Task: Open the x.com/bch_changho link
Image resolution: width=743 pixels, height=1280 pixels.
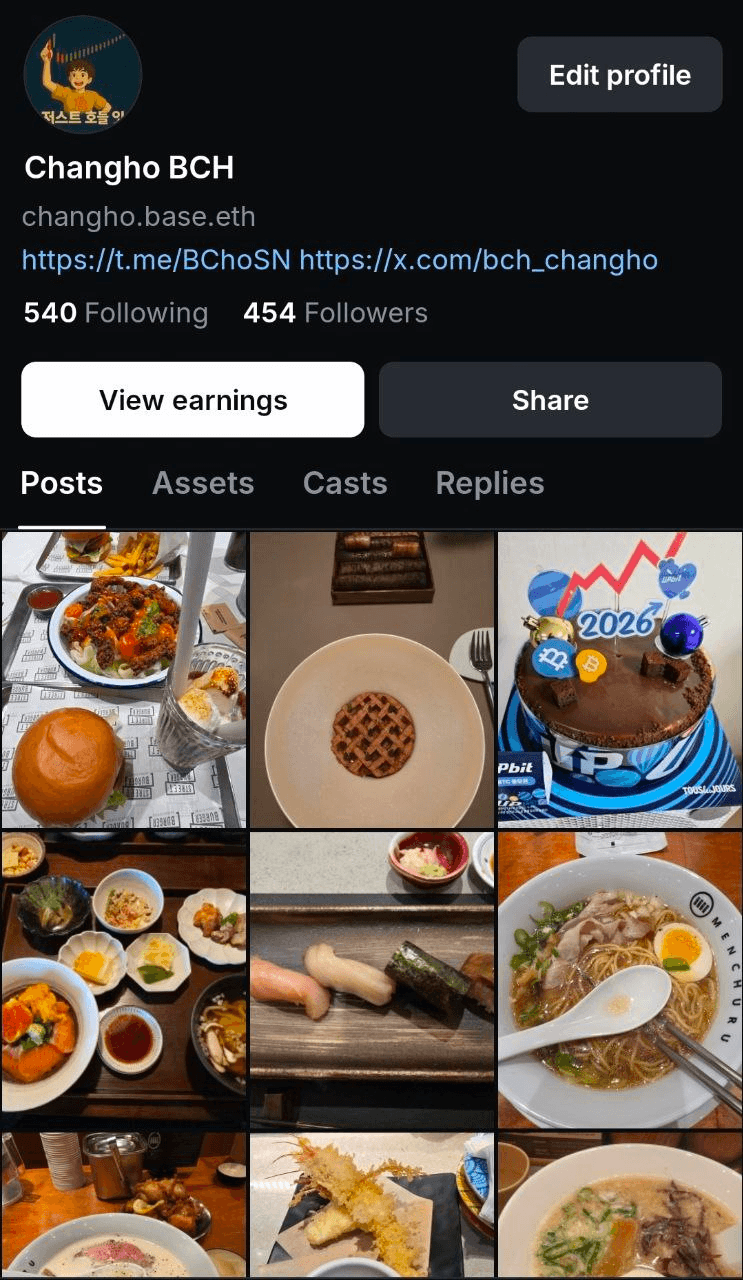Action: (x=478, y=261)
